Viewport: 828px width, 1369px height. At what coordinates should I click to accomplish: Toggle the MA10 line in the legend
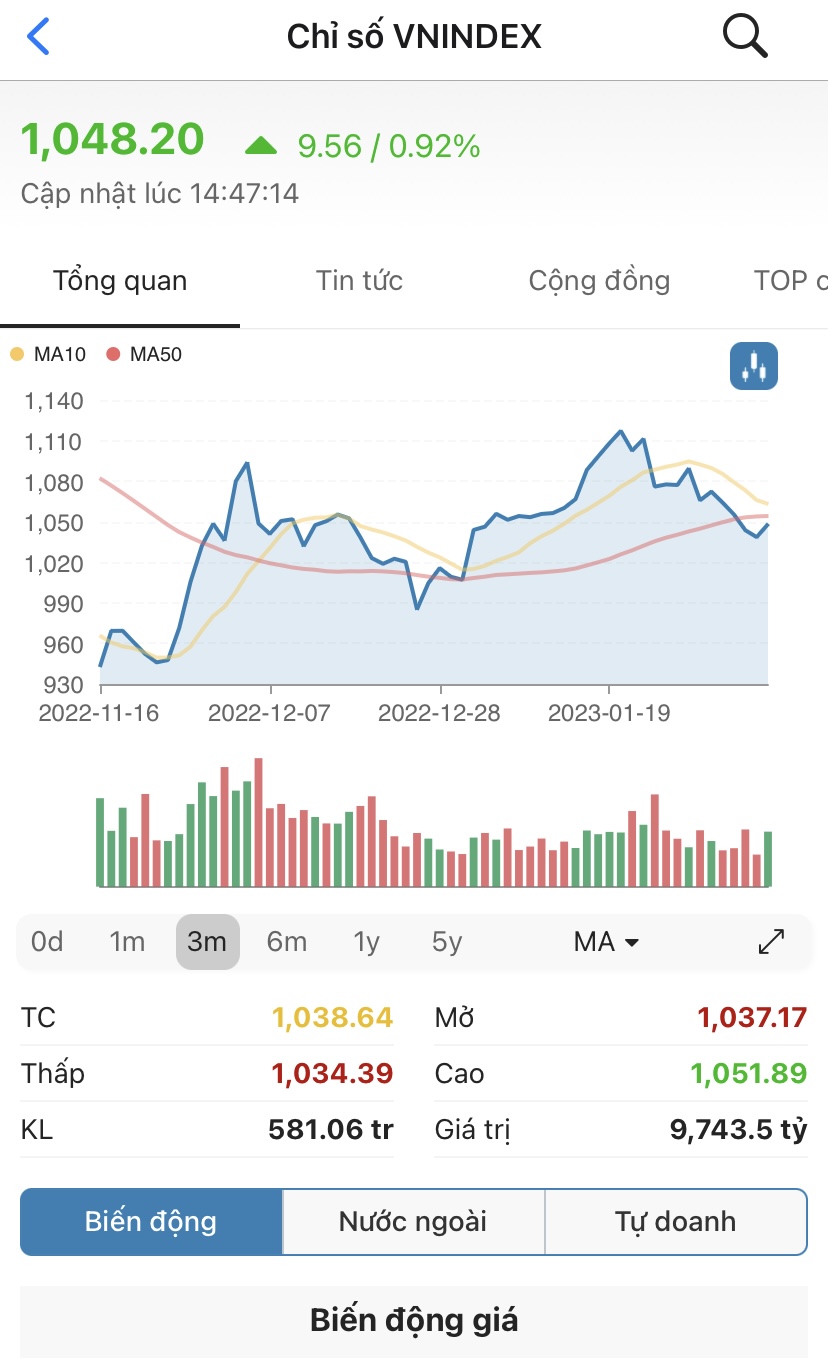point(50,354)
